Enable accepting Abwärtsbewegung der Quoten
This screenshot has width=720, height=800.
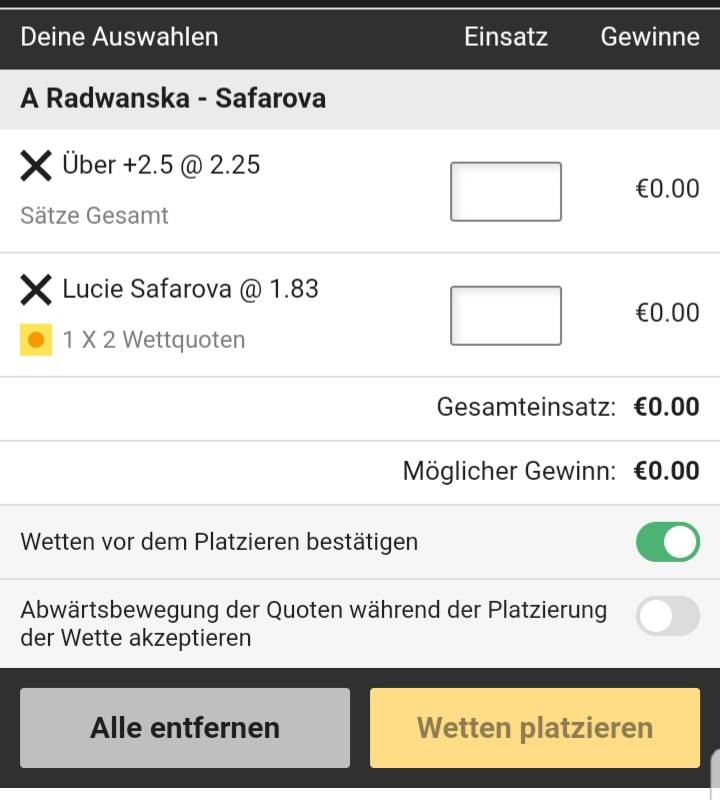point(667,616)
